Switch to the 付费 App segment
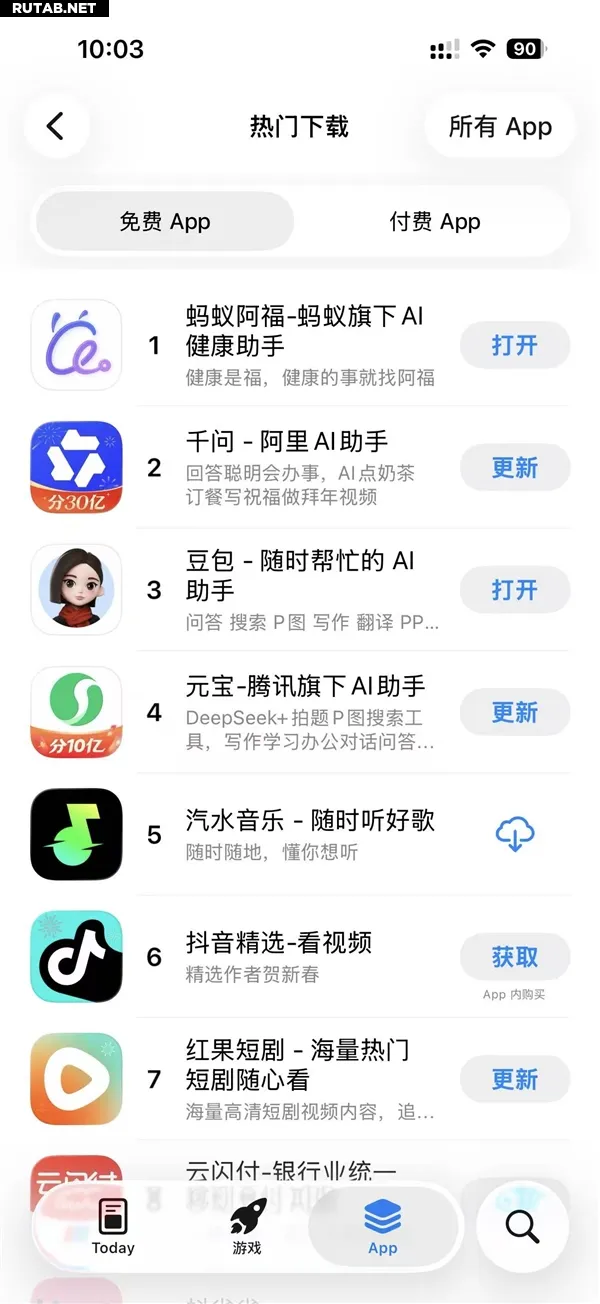This screenshot has width=600, height=1304. [x=435, y=222]
